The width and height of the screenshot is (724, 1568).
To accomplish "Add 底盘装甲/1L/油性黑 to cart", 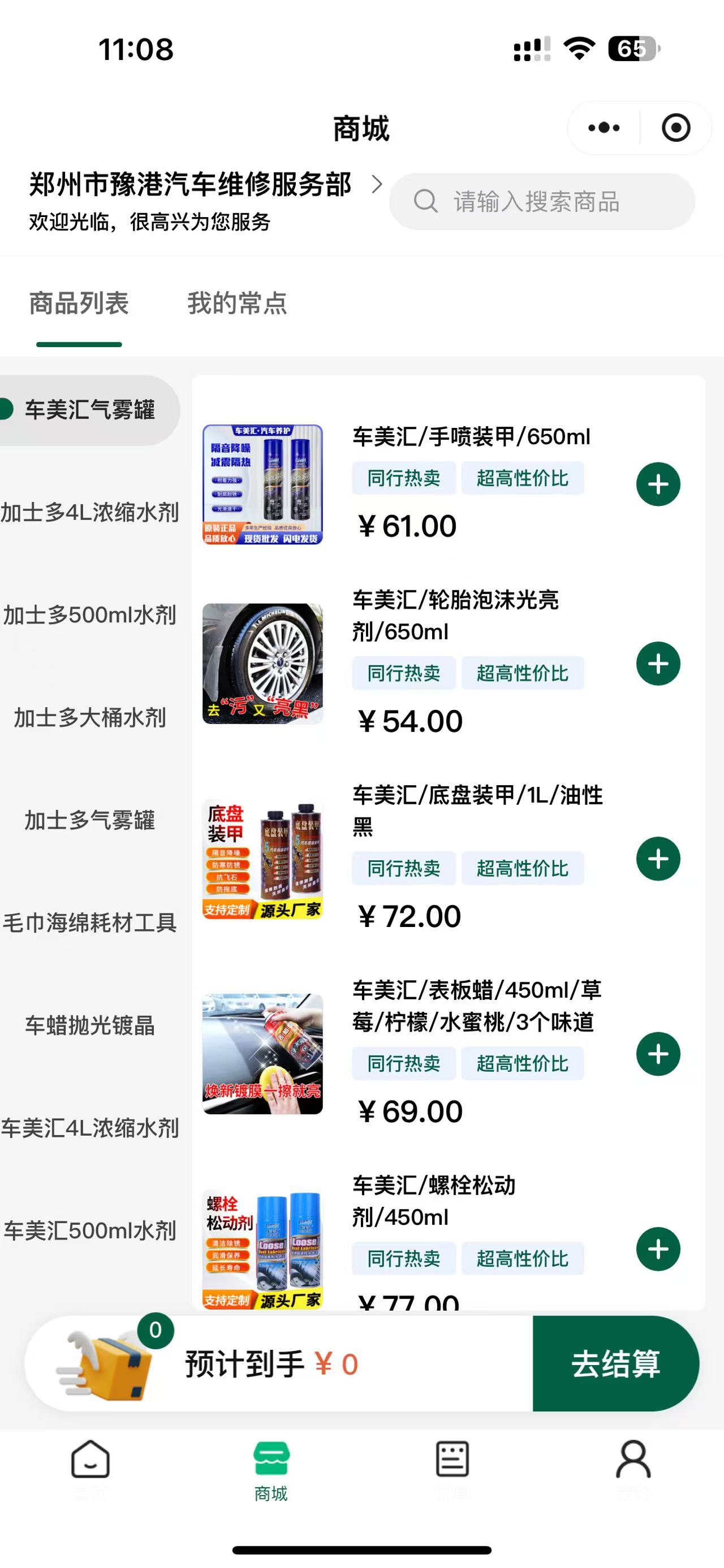I will (x=658, y=859).
